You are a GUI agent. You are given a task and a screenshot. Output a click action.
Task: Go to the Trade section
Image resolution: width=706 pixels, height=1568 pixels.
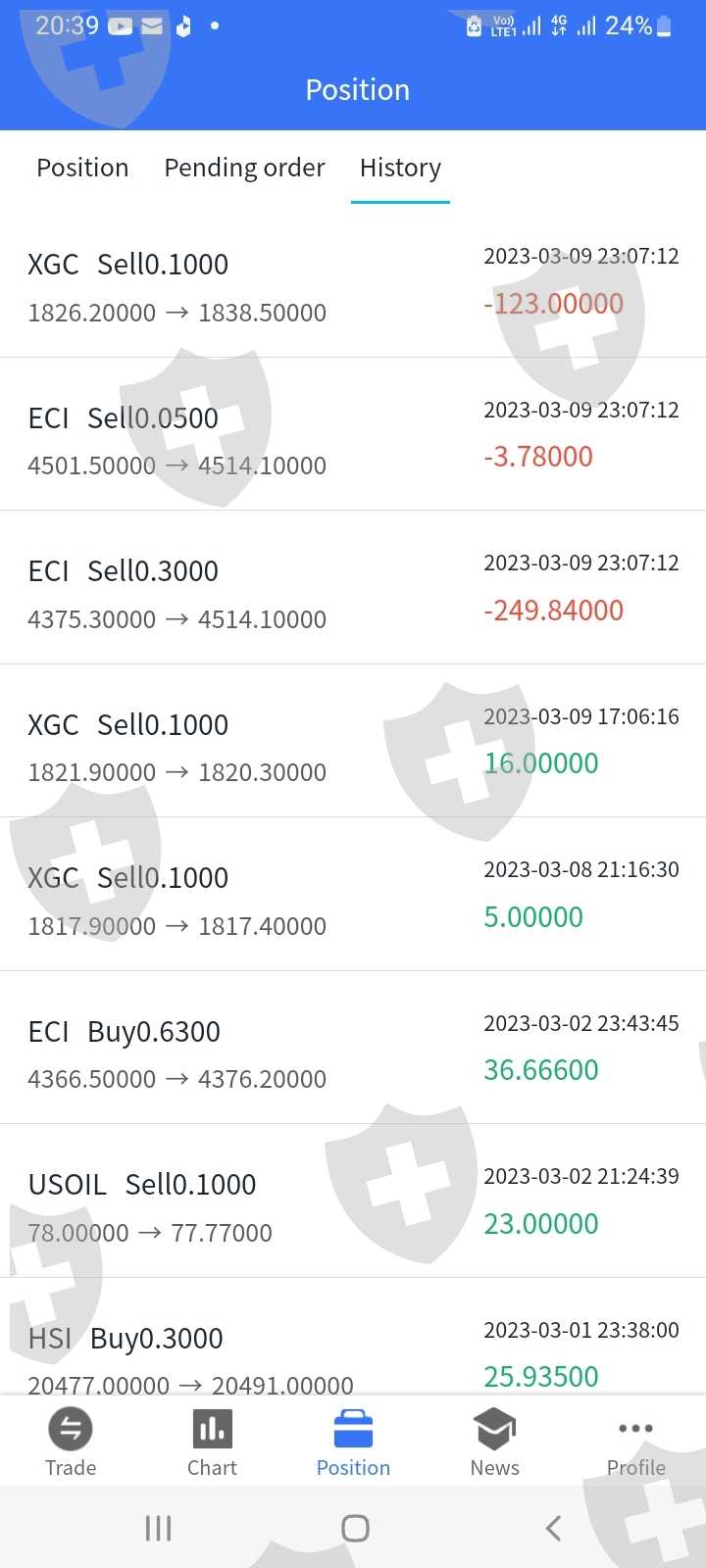coord(71,1441)
